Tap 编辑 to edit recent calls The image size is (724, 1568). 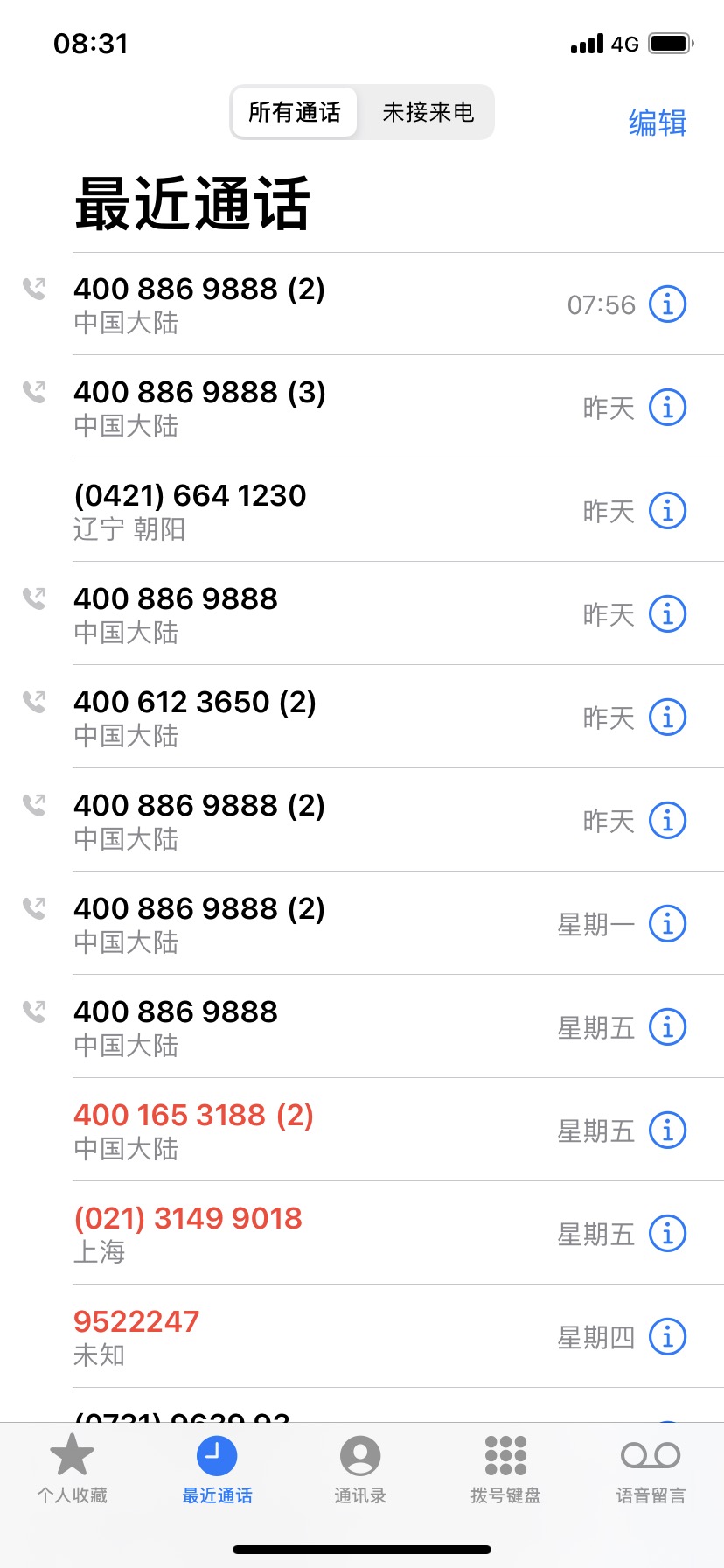pos(658,122)
